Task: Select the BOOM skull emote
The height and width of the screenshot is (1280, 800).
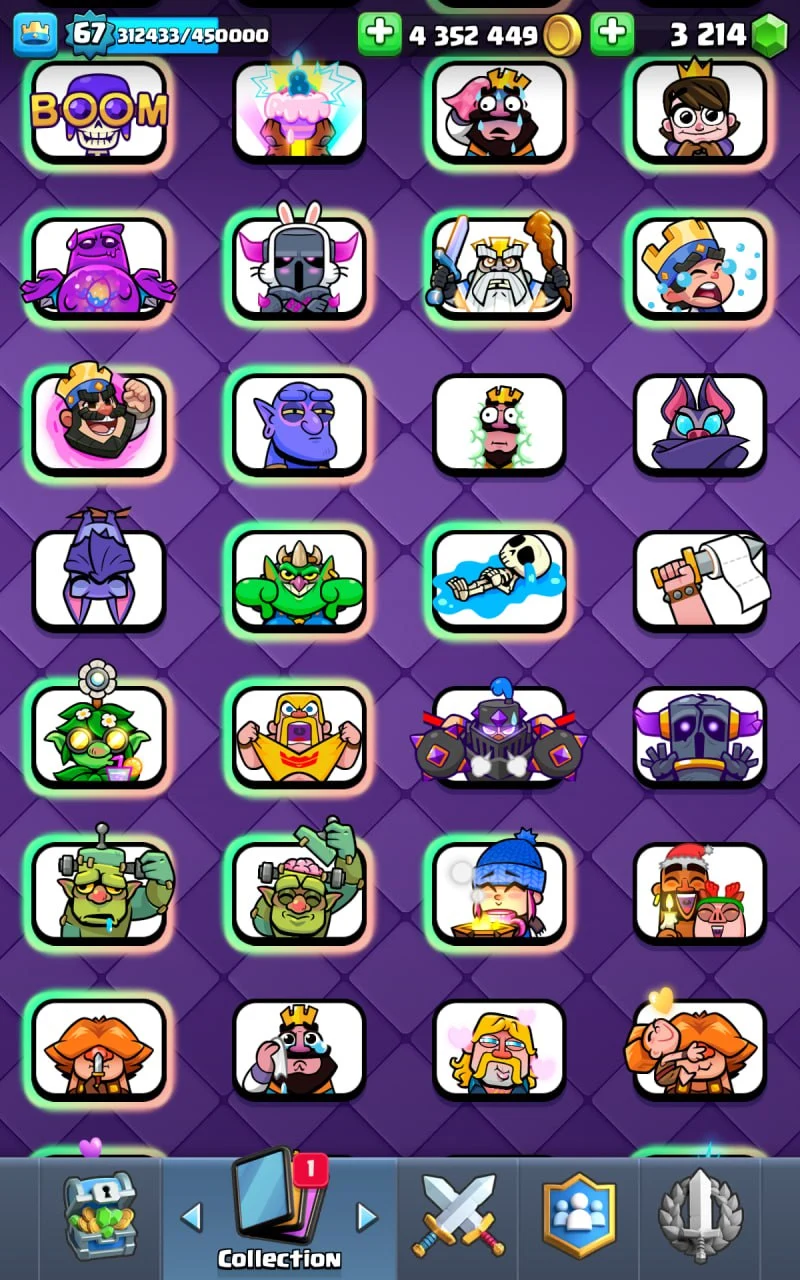Action: (98, 111)
